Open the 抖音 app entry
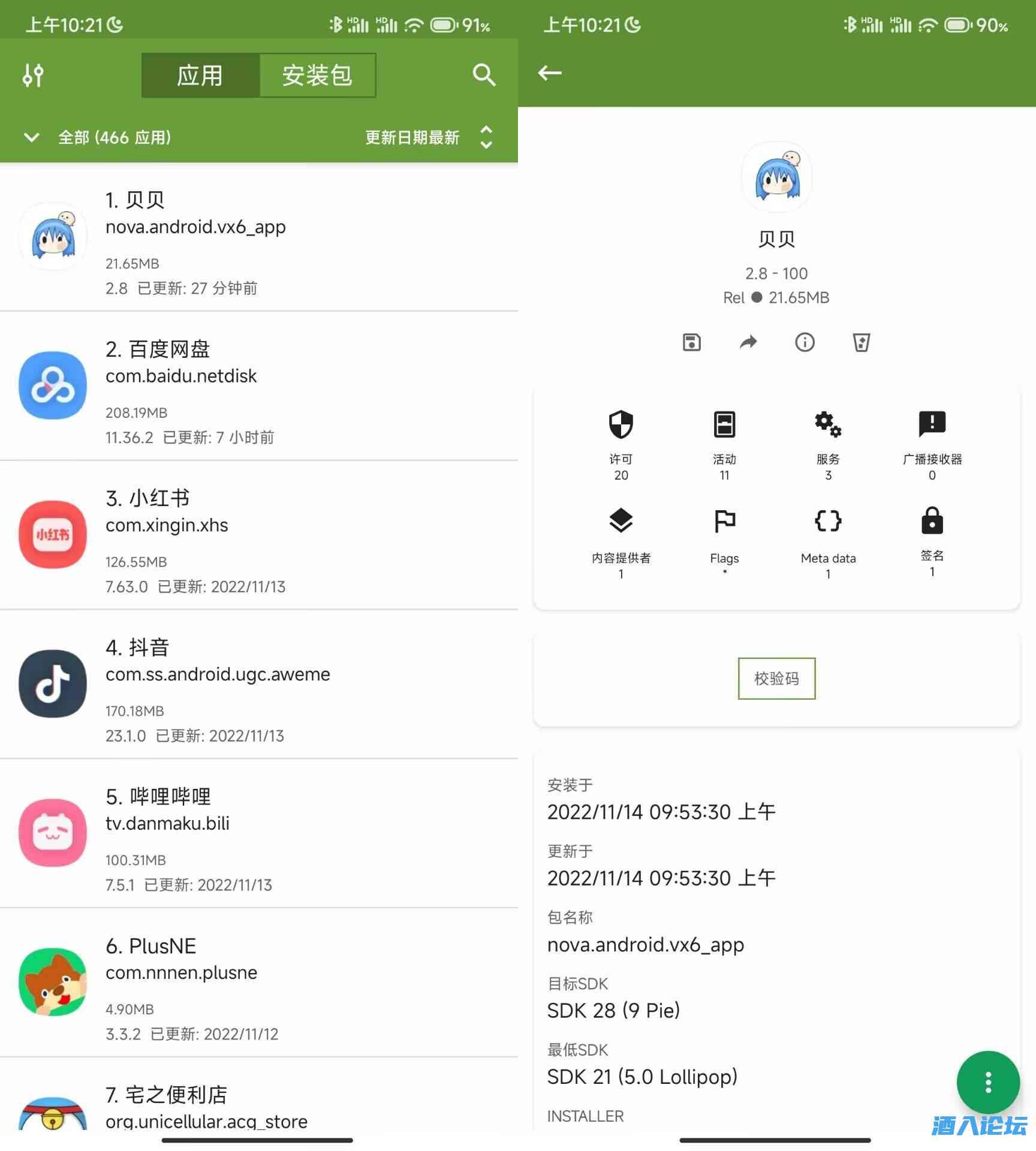Screen dimensions: 1036x1151 pyautogui.click(x=259, y=684)
